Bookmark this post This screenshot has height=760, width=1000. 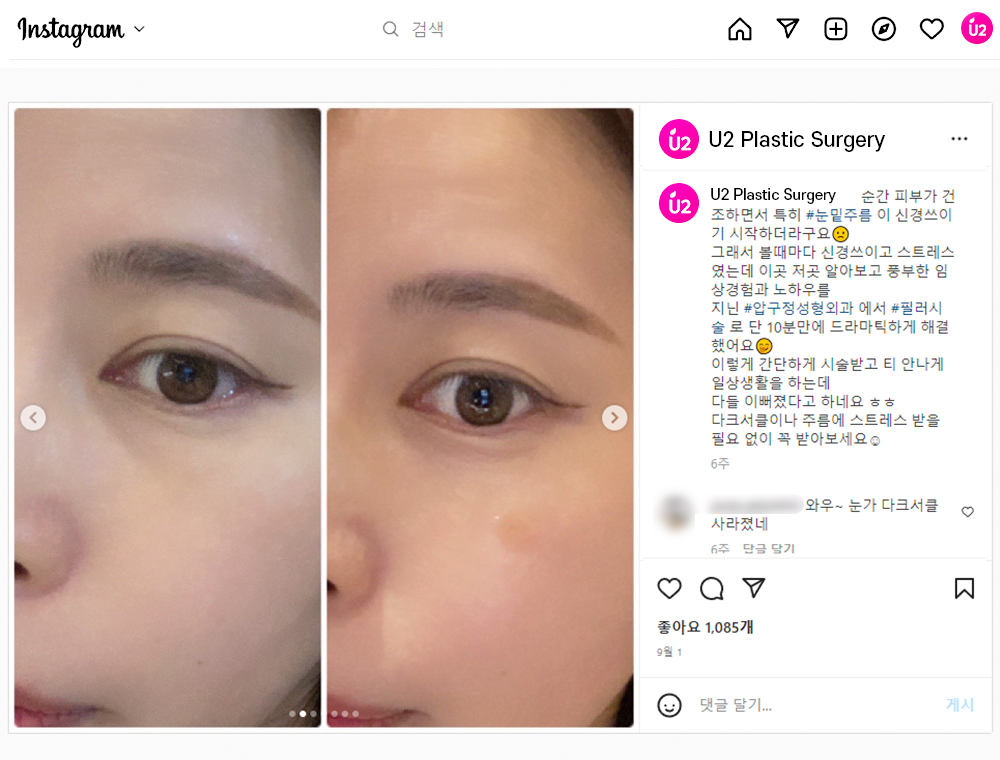tap(964, 588)
